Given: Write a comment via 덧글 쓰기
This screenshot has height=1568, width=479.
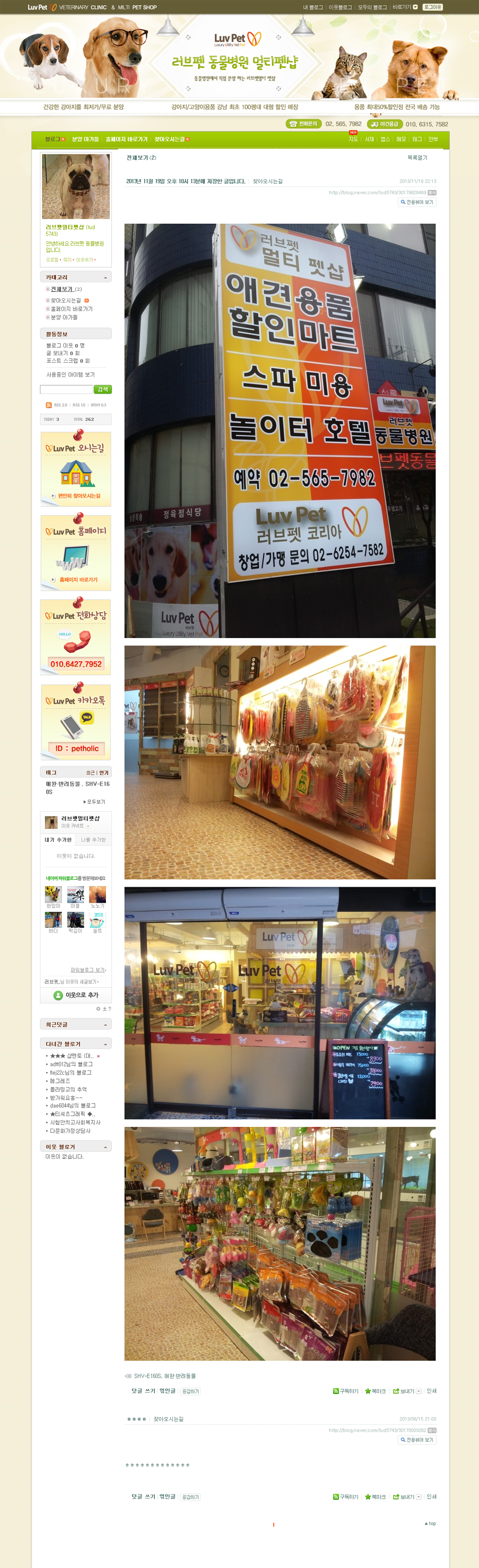Looking at the screenshot, I should tap(143, 1391).
